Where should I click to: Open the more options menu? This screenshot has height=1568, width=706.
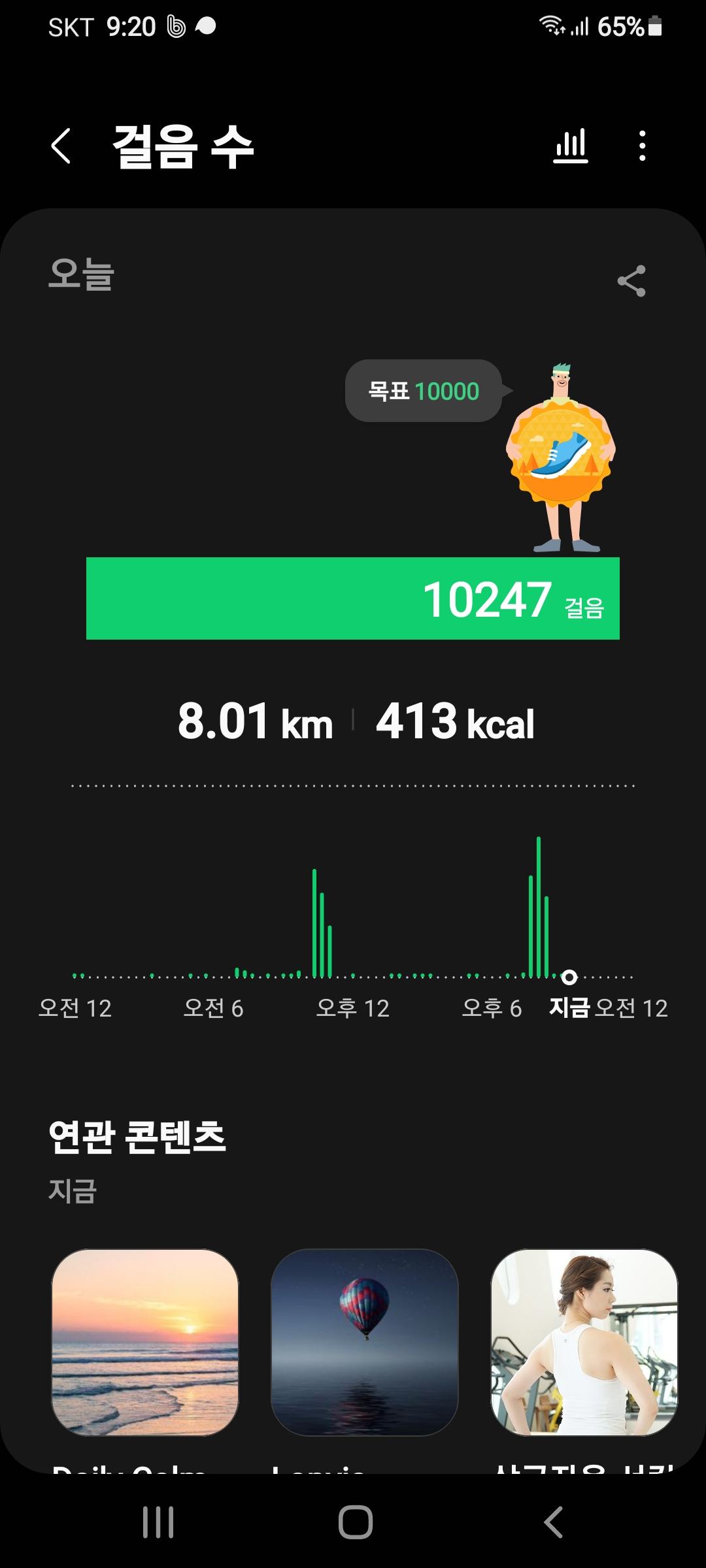643,146
